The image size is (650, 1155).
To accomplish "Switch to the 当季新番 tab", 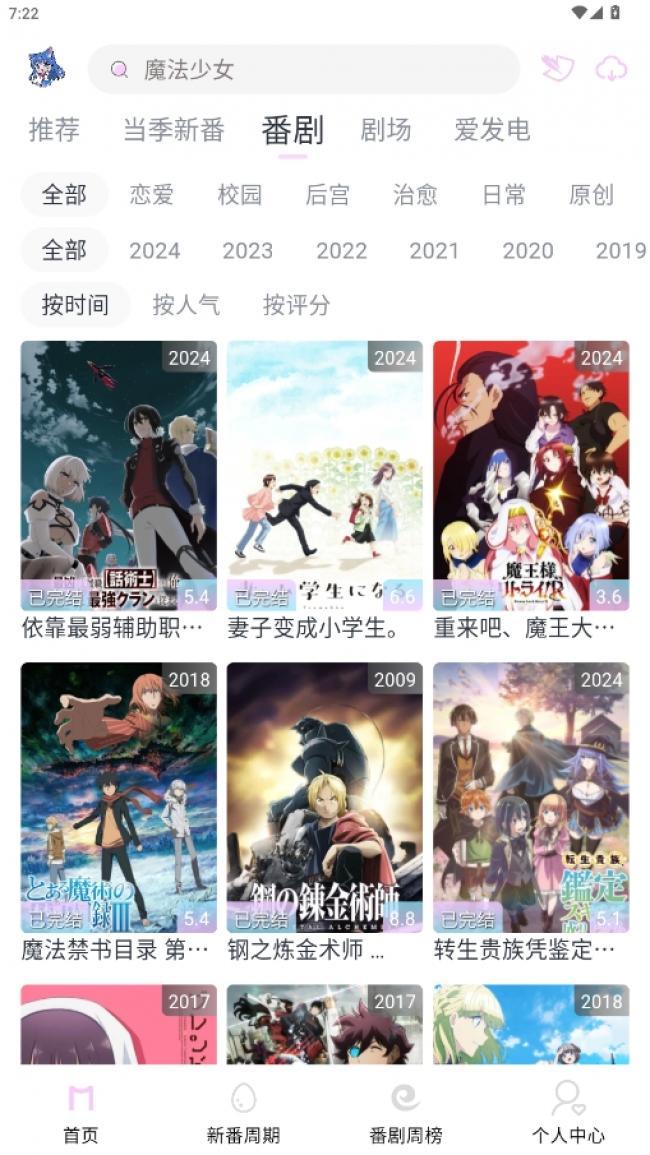I will click(173, 129).
